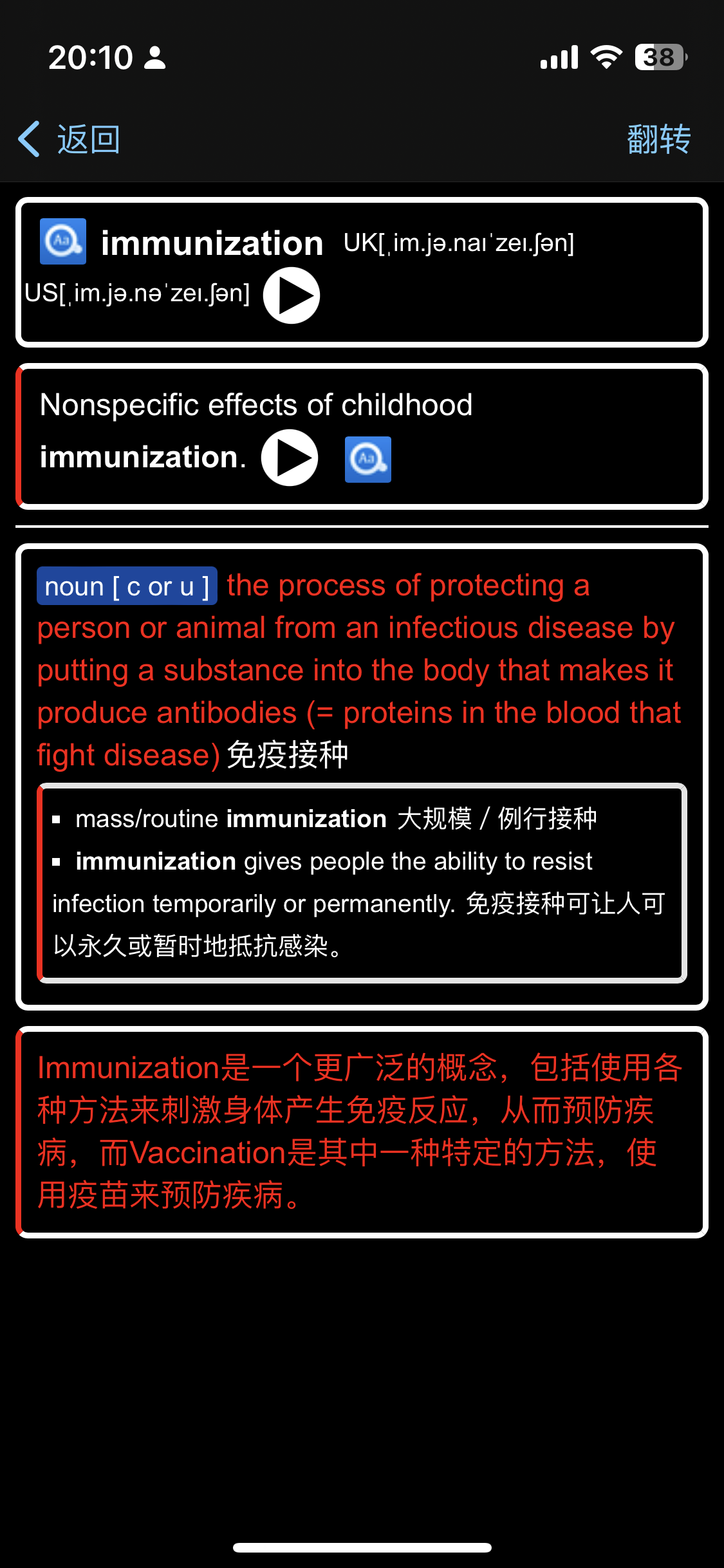The height and width of the screenshot is (1568, 724).
Task: Flip the card with 翻转
Action: [x=658, y=139]
